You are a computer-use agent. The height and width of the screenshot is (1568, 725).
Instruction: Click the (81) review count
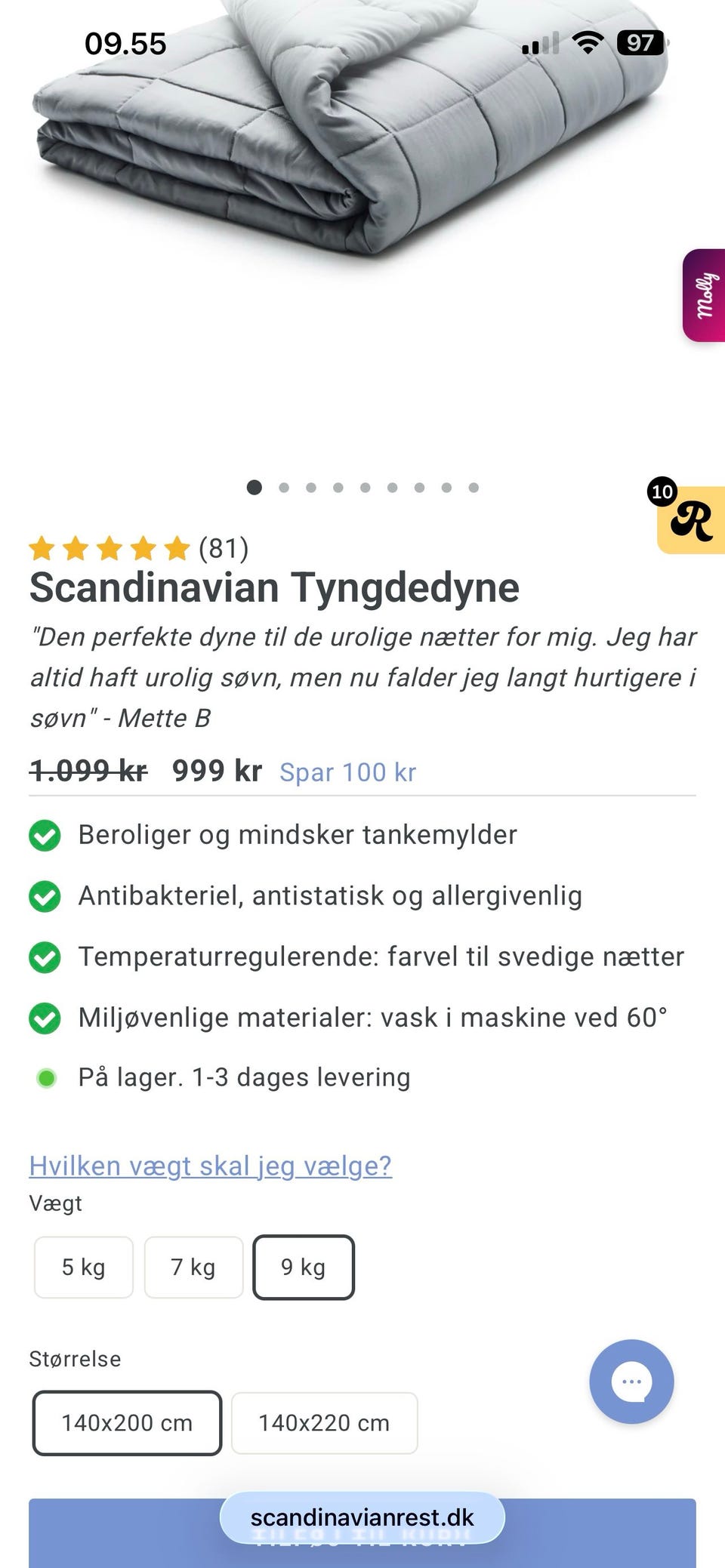(223, 547)
